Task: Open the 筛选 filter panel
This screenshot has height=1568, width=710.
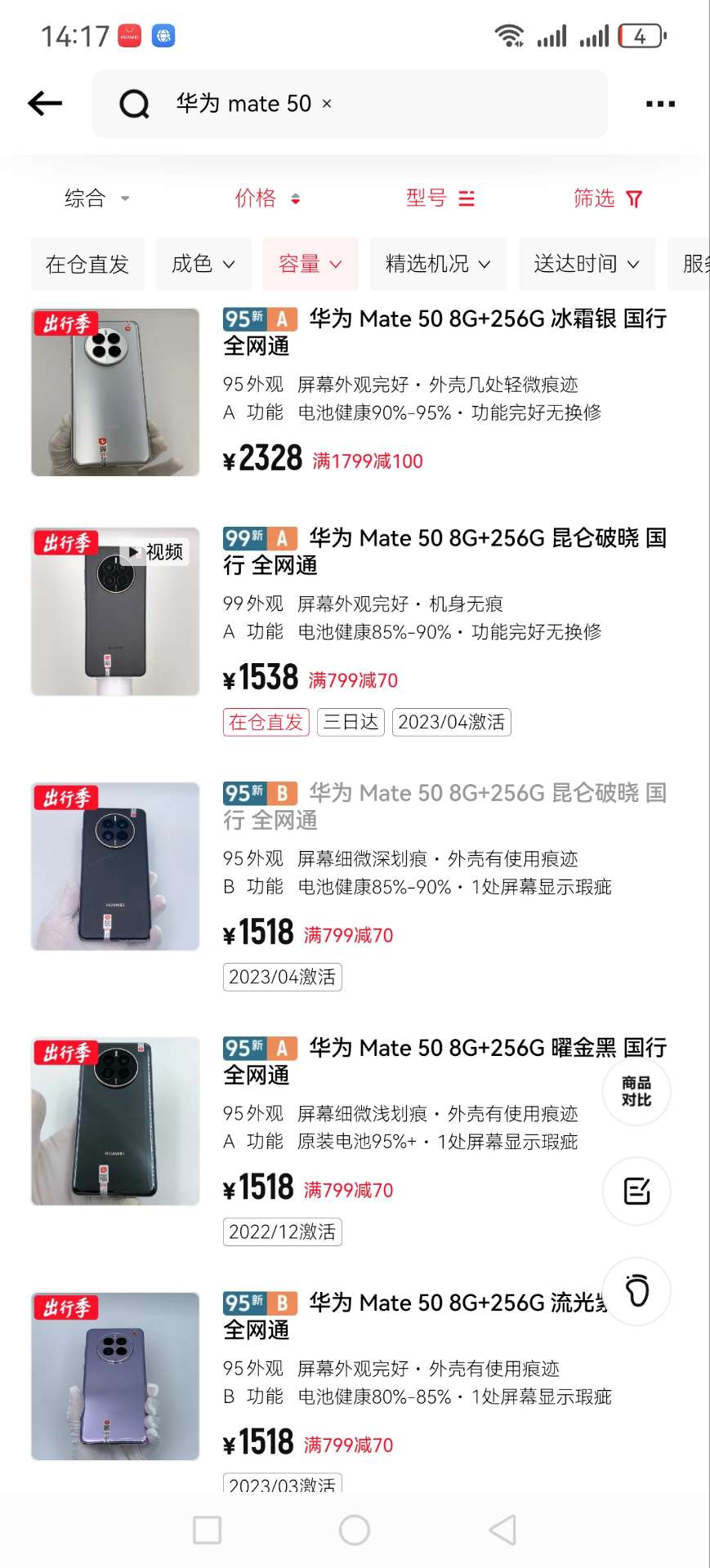Action: (607, 198)
